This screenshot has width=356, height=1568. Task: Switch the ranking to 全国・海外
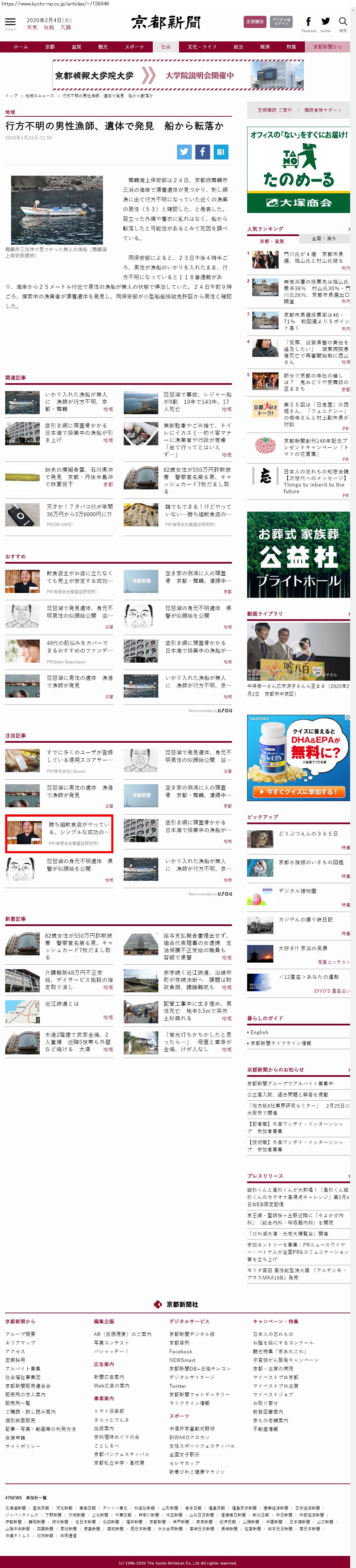[324, 238]
